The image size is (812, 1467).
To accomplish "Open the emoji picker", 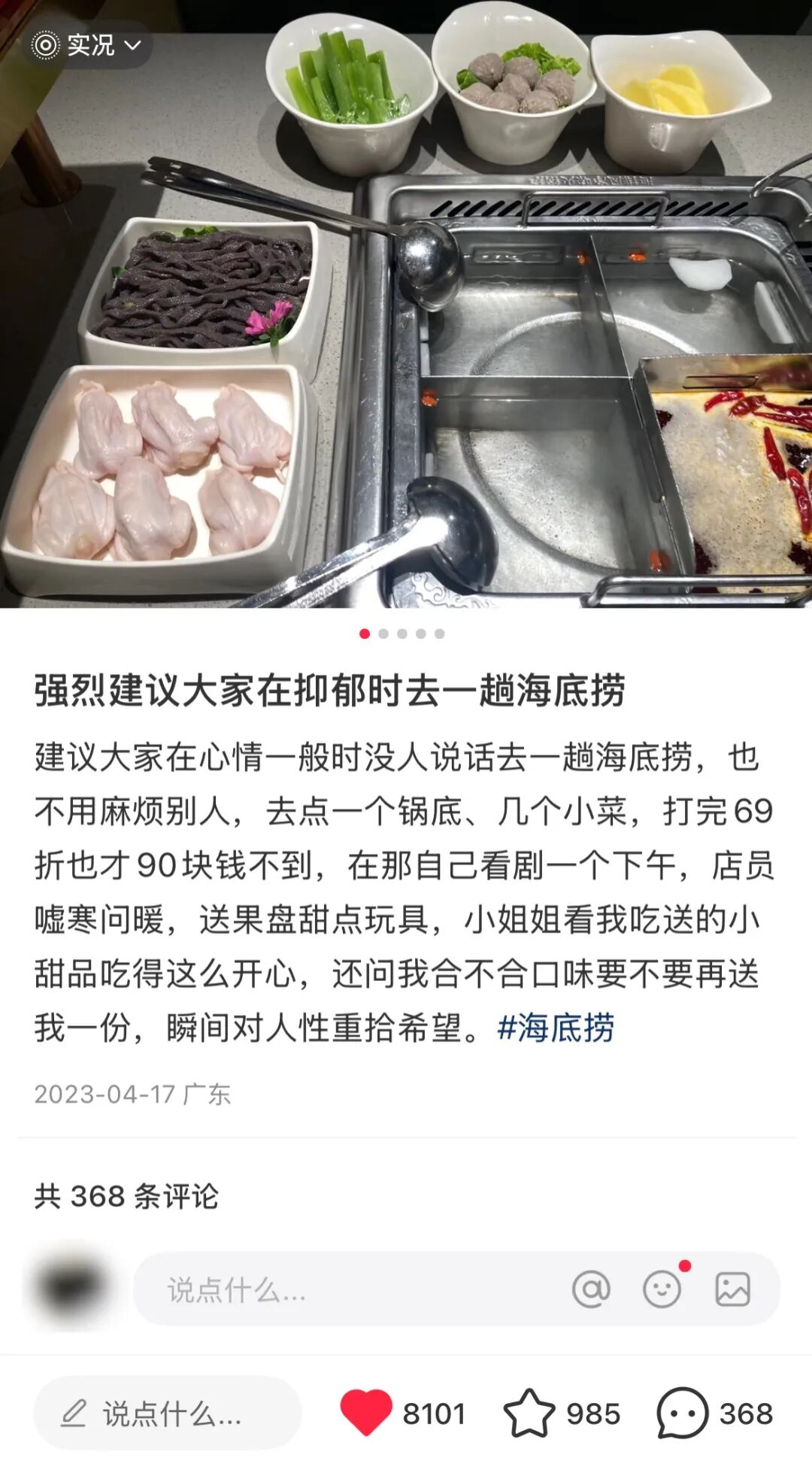I will tap(662, 1289).
